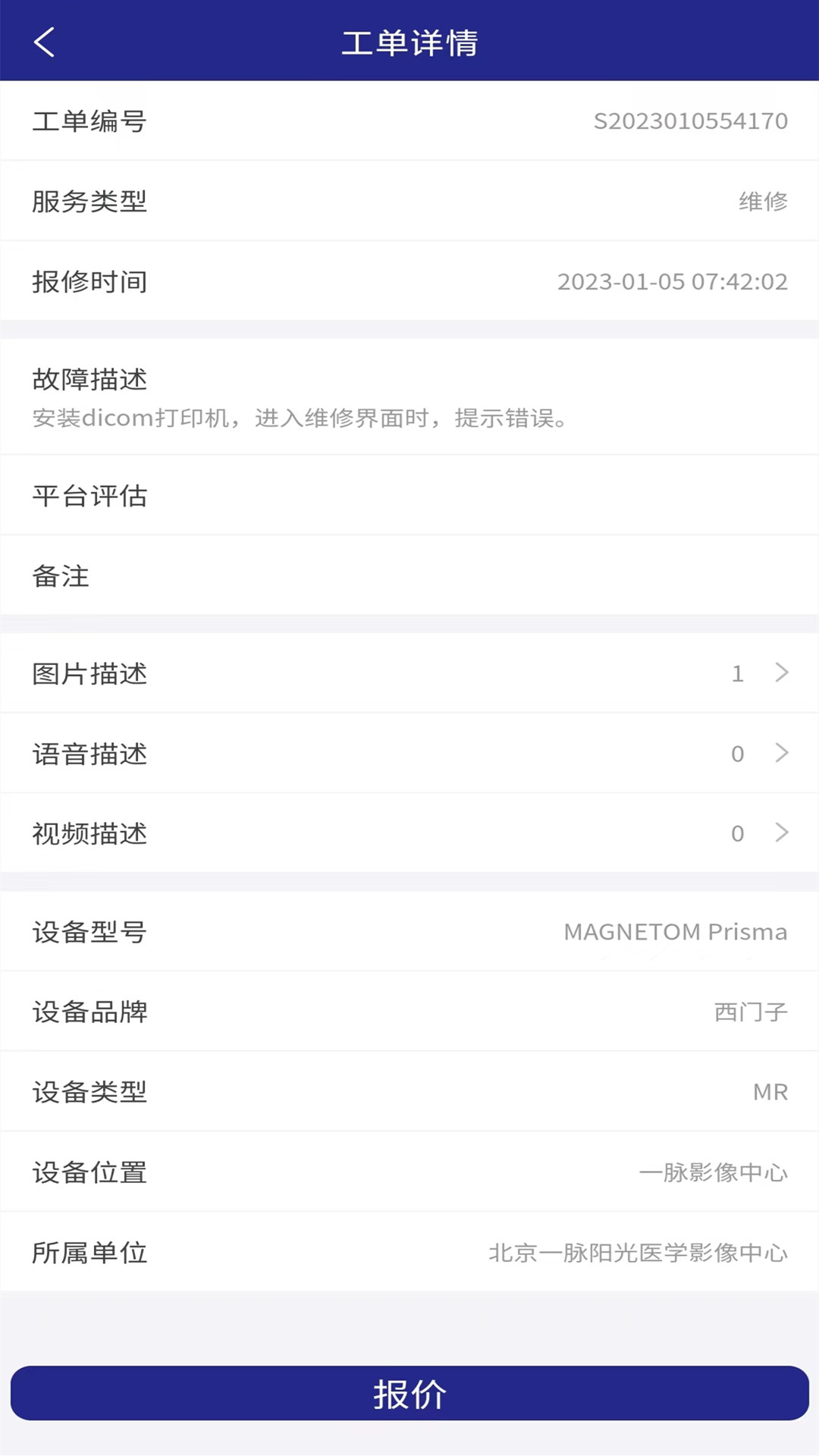This screenshot has height=1456, width=819.
Task: Tap the device brand 西门子 row
Action: [x=409, y=1012]
